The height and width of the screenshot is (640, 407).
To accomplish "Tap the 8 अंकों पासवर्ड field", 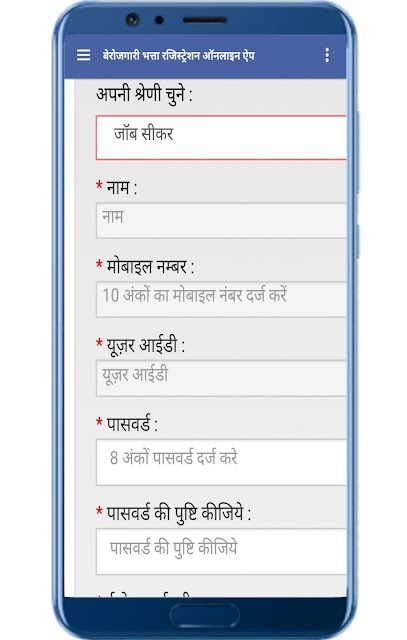I will pyautogui.click(x=221, y=462).
